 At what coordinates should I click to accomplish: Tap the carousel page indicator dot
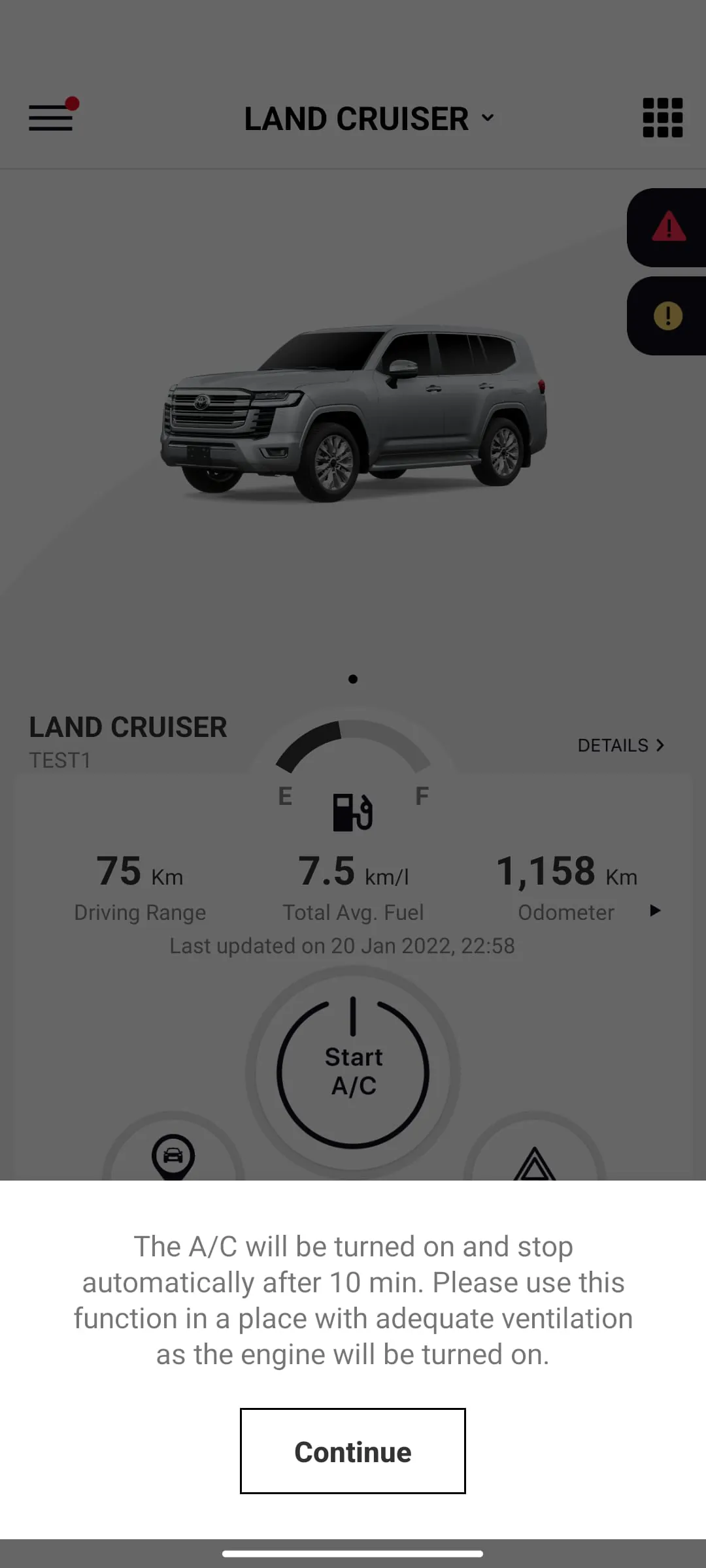point(353,679)
